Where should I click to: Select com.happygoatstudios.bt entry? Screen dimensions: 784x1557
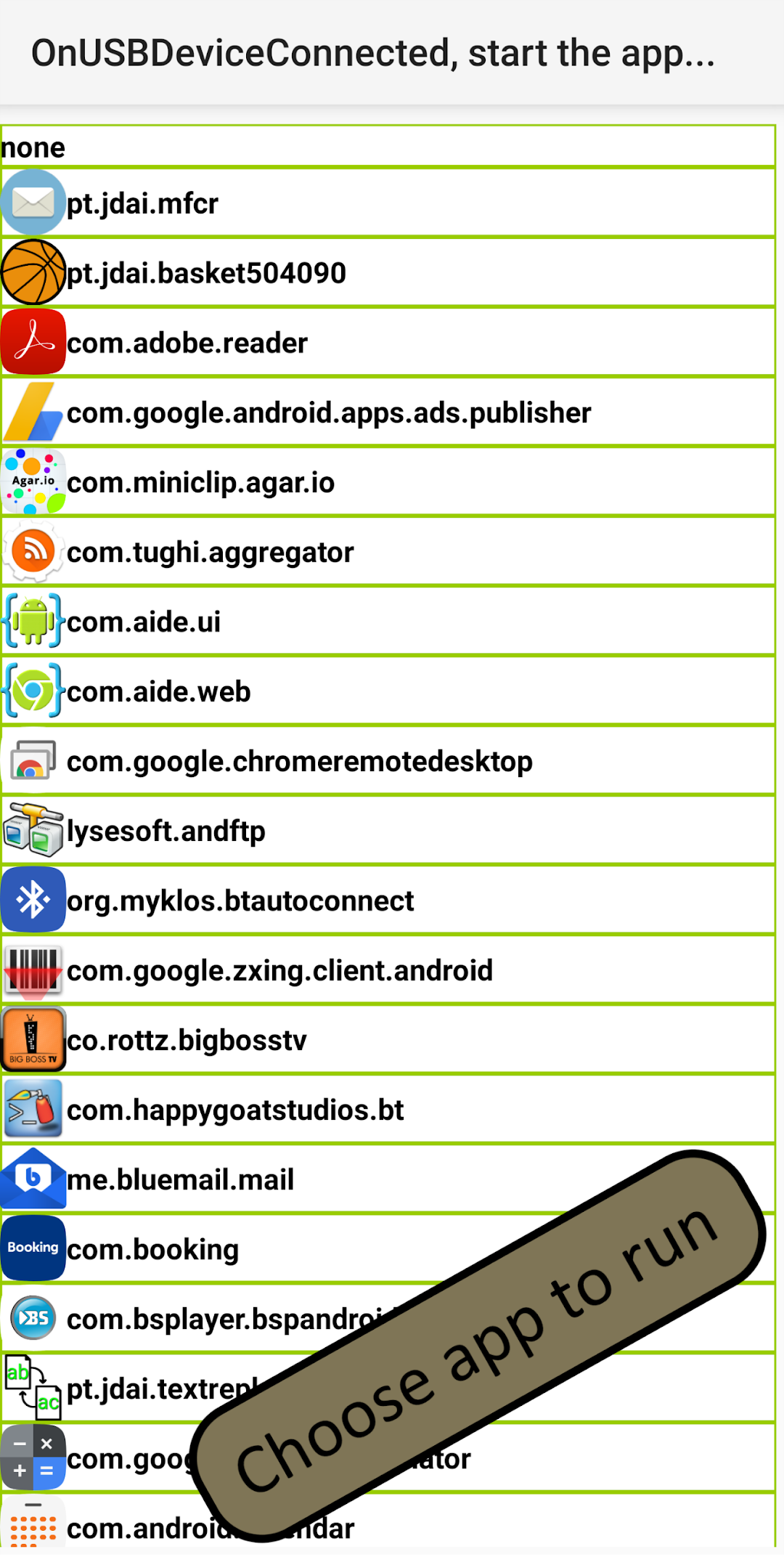coord(388,1110)
